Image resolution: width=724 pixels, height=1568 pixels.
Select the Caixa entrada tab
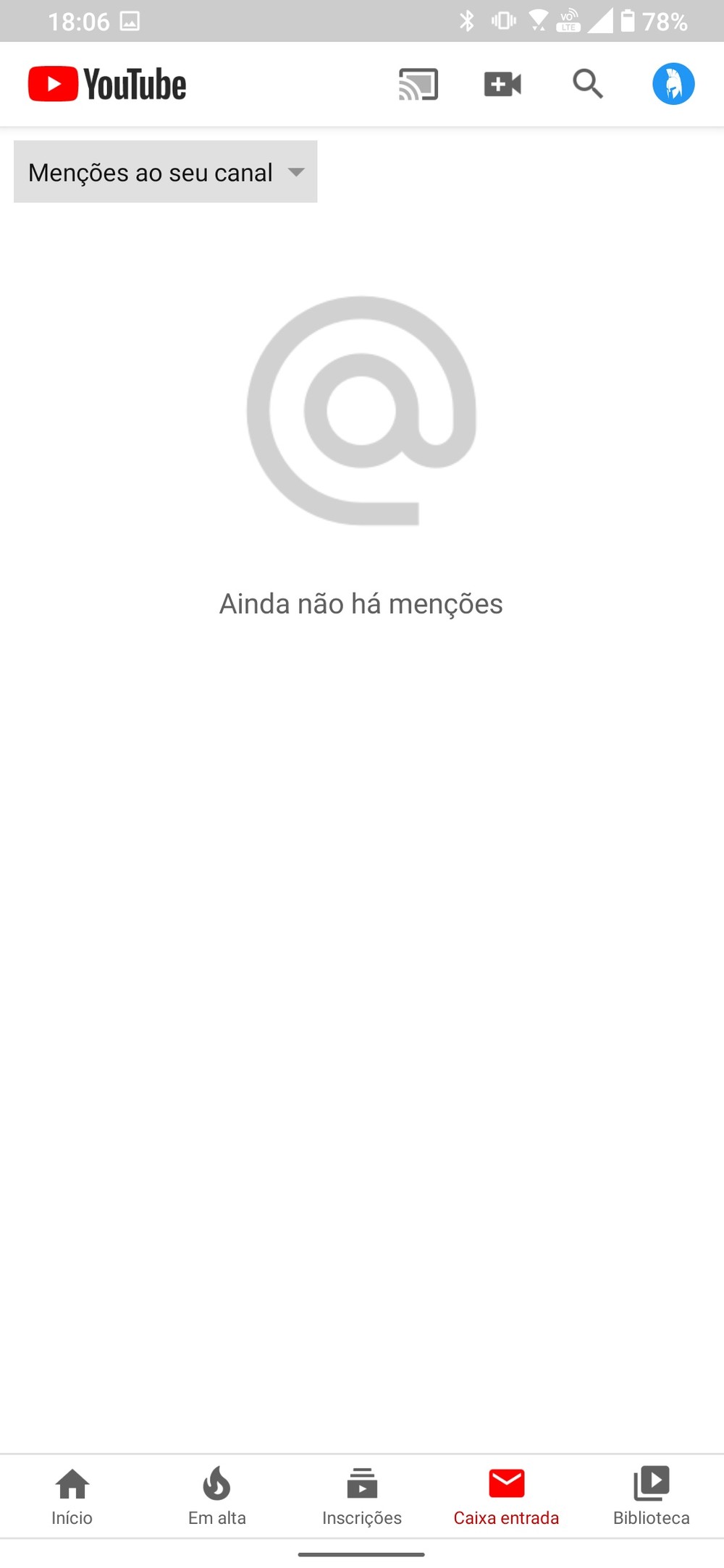(x=506, y=1496)
